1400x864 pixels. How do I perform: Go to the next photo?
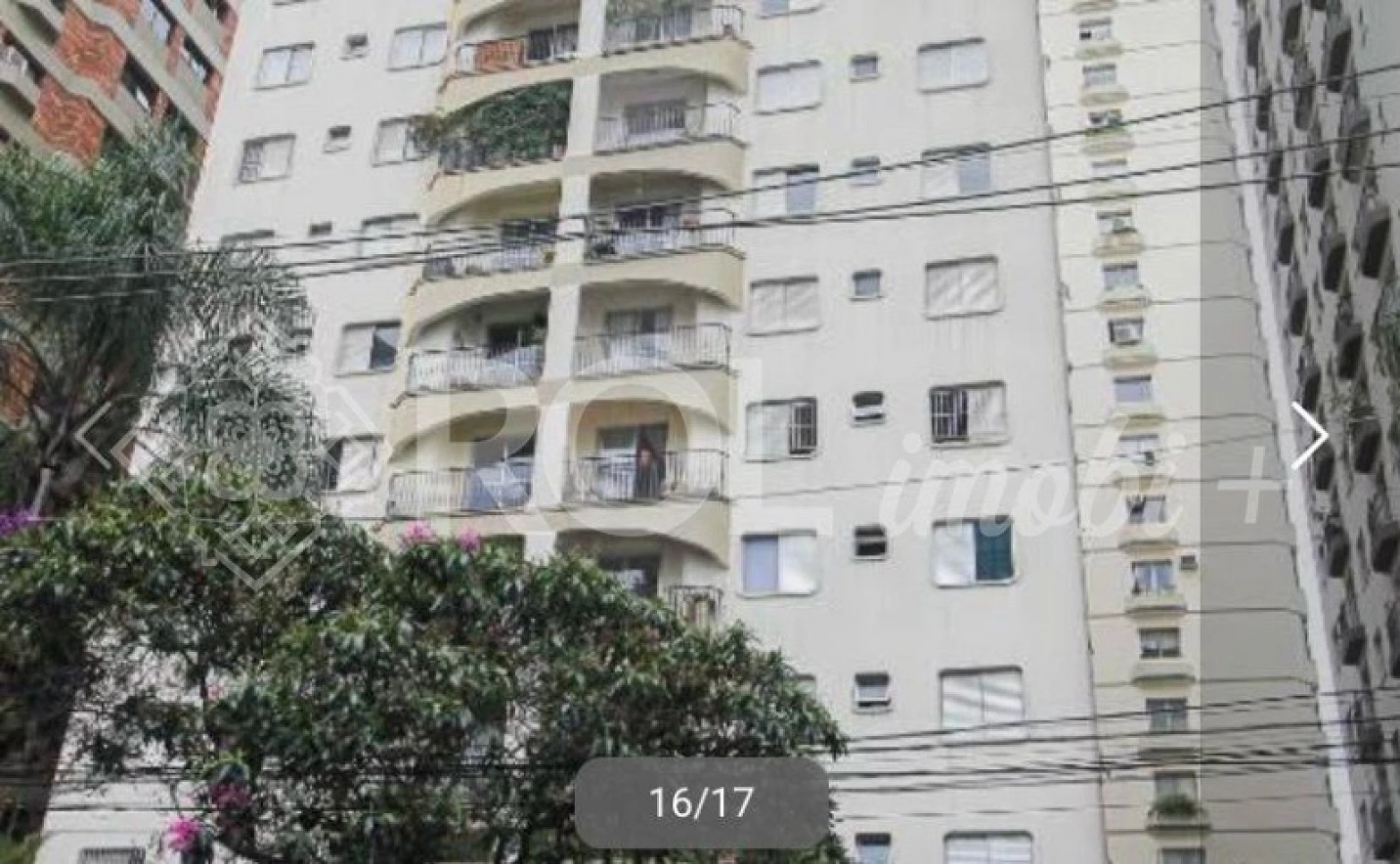tap(1309, 436)
